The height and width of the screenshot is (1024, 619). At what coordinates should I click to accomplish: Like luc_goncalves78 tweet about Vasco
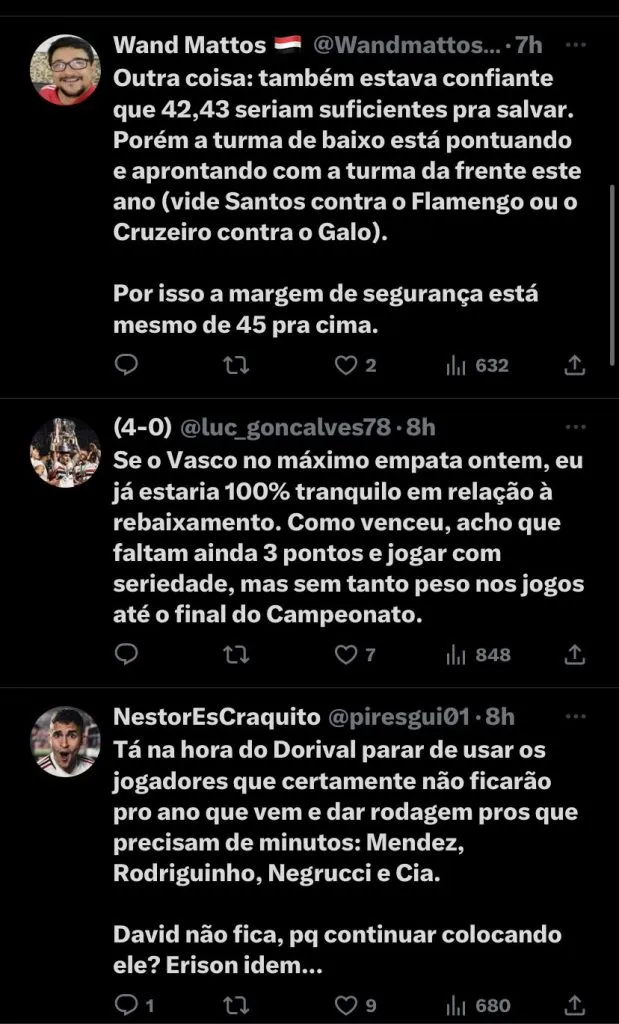click(x=346, y=654)
